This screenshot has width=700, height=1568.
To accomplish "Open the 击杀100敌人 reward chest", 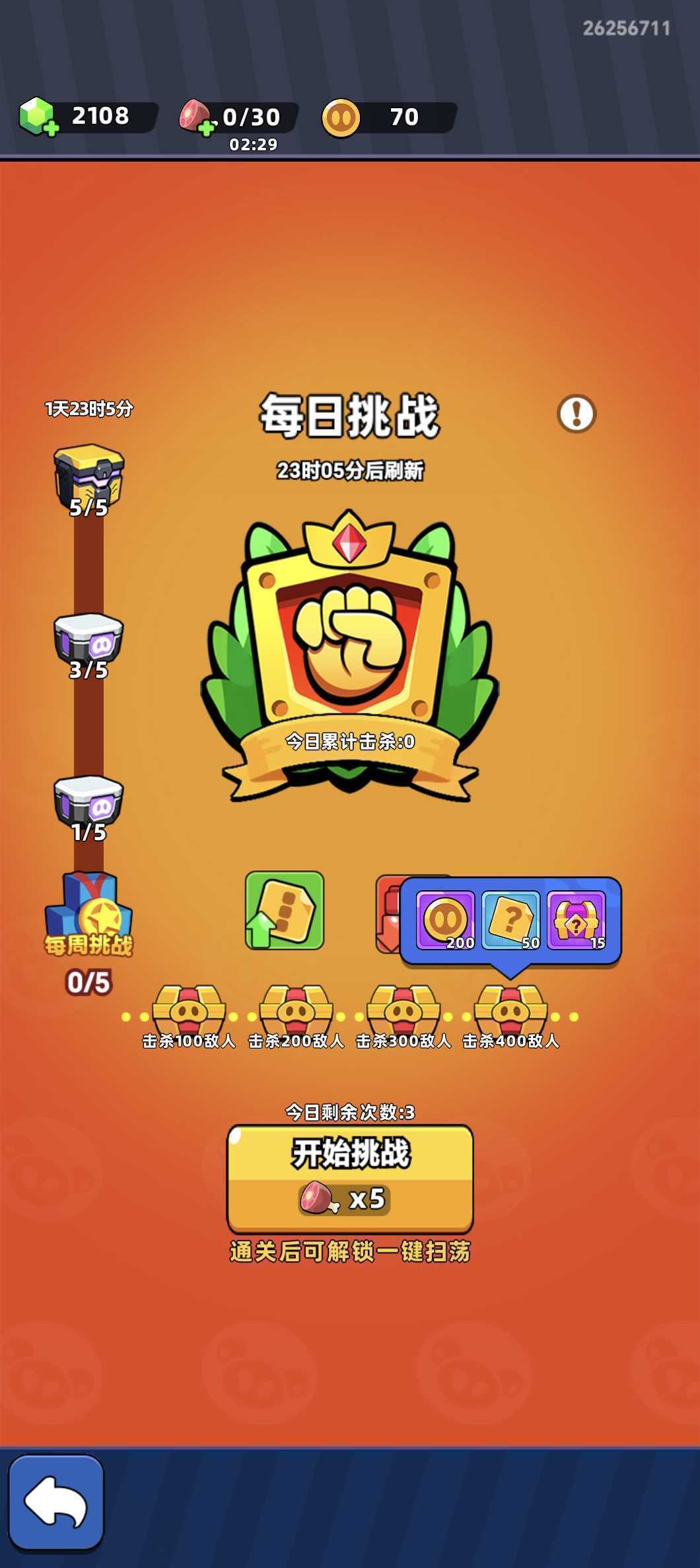I will [189, 1011].
